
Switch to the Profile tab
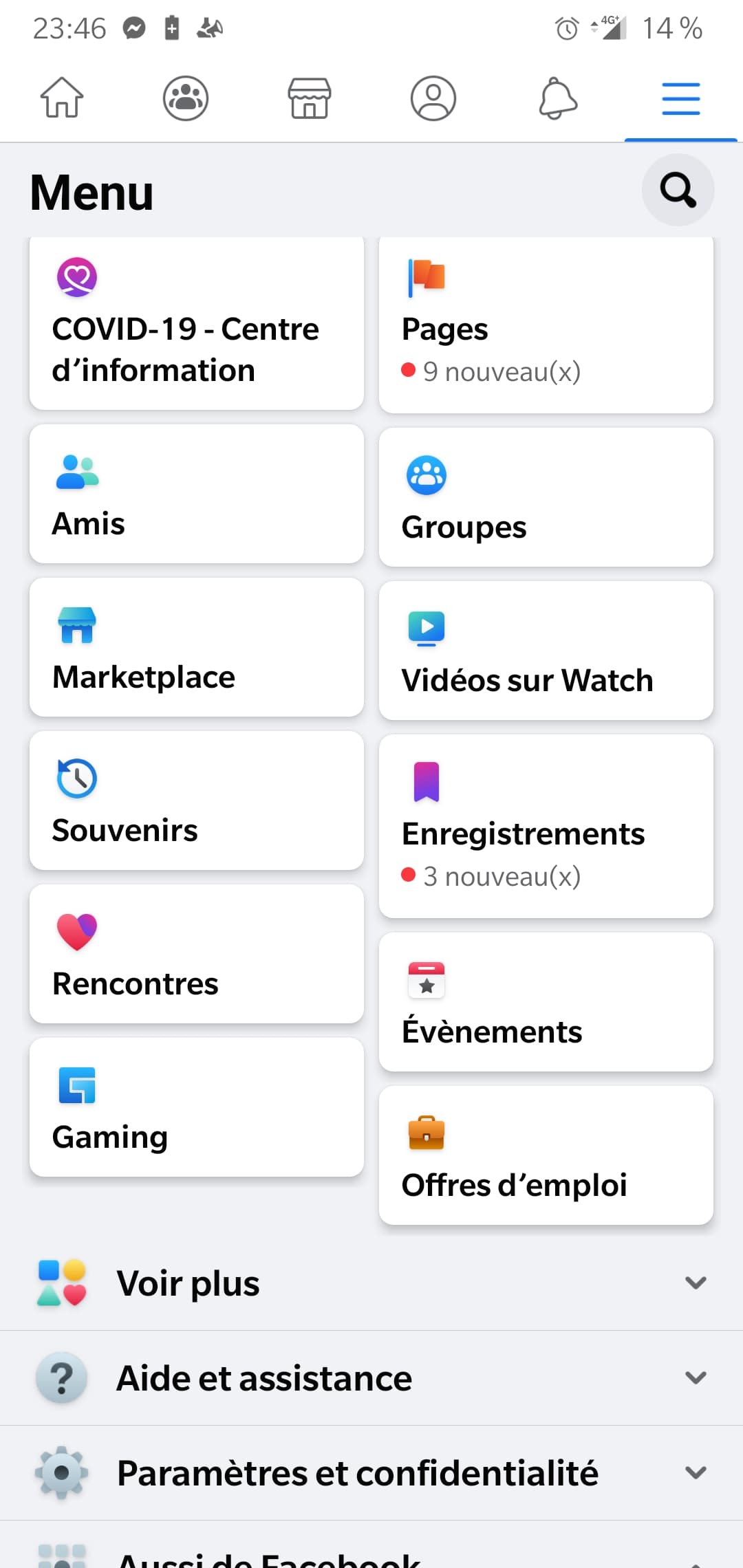pos(433,98)
